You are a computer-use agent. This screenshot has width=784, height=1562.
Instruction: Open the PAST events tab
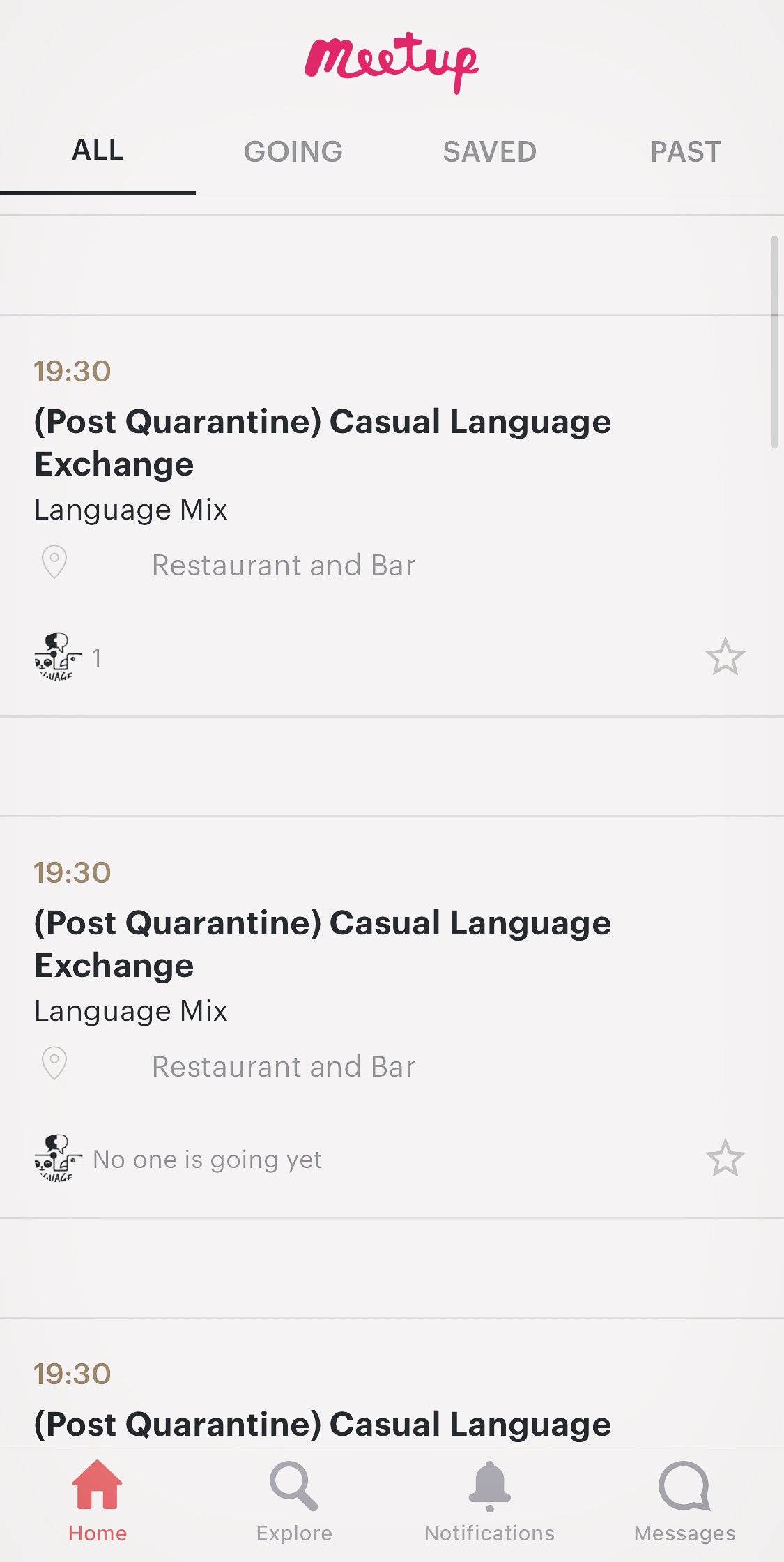(x=685, y=151)
